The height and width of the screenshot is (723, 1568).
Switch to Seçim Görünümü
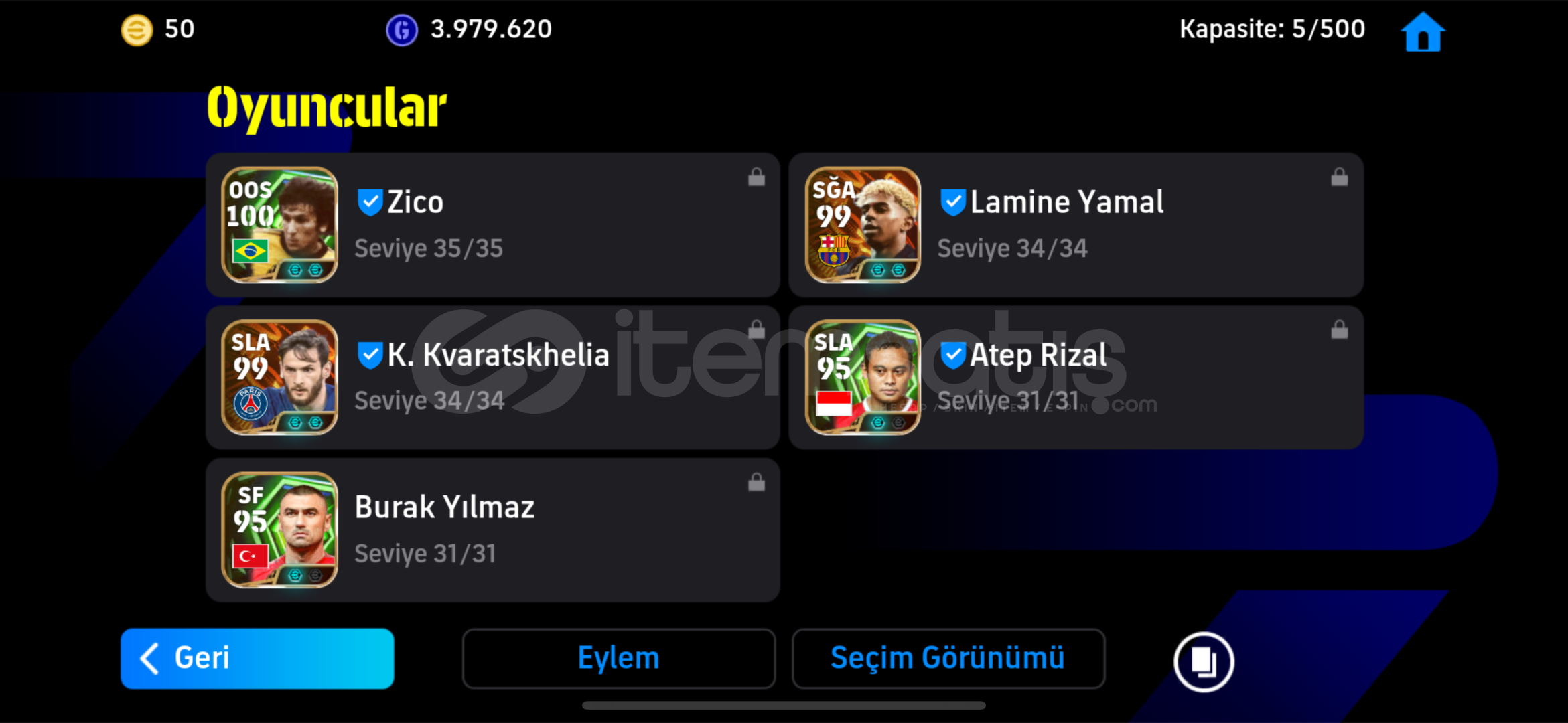[948, 658]
